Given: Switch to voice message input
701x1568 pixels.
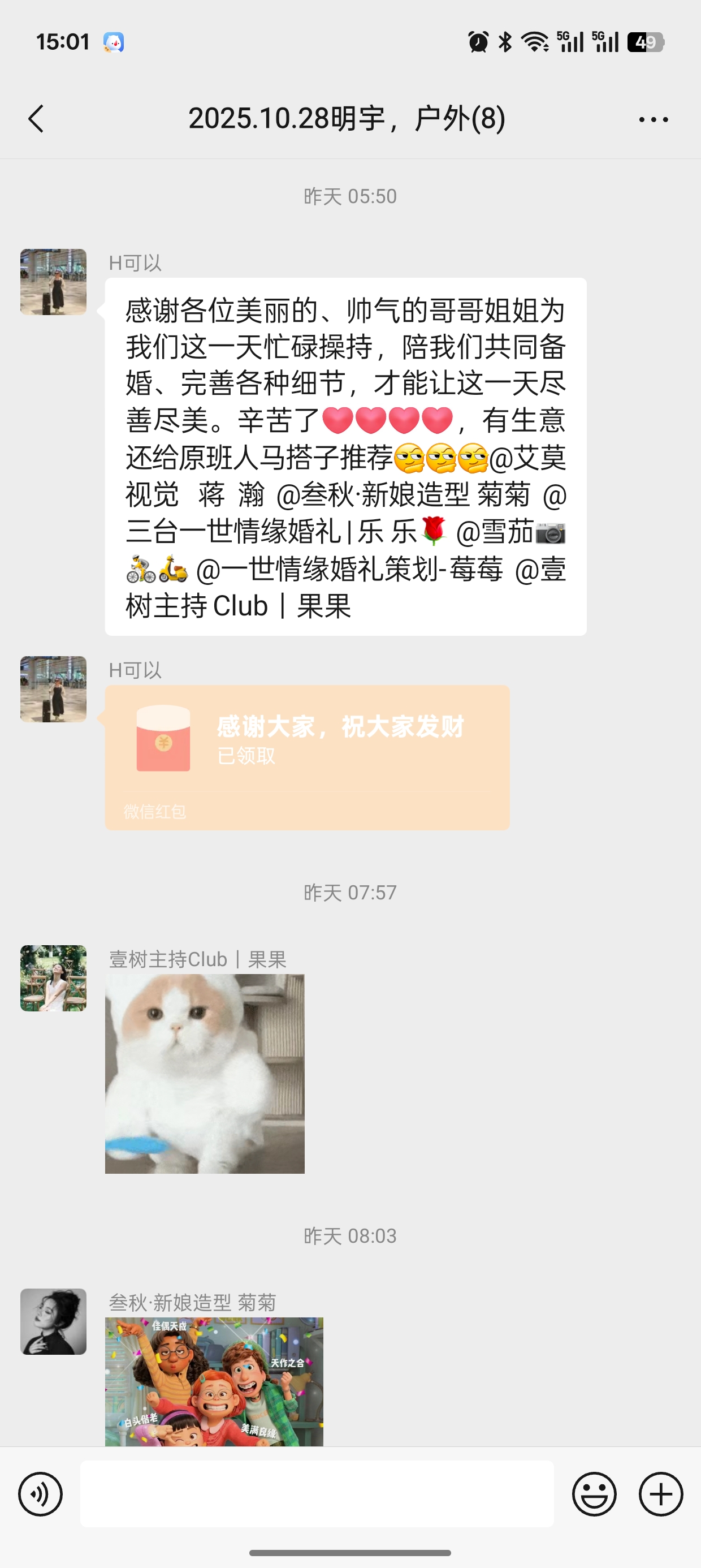Looking at the screenshot, I should click(x=40, y=1494).
